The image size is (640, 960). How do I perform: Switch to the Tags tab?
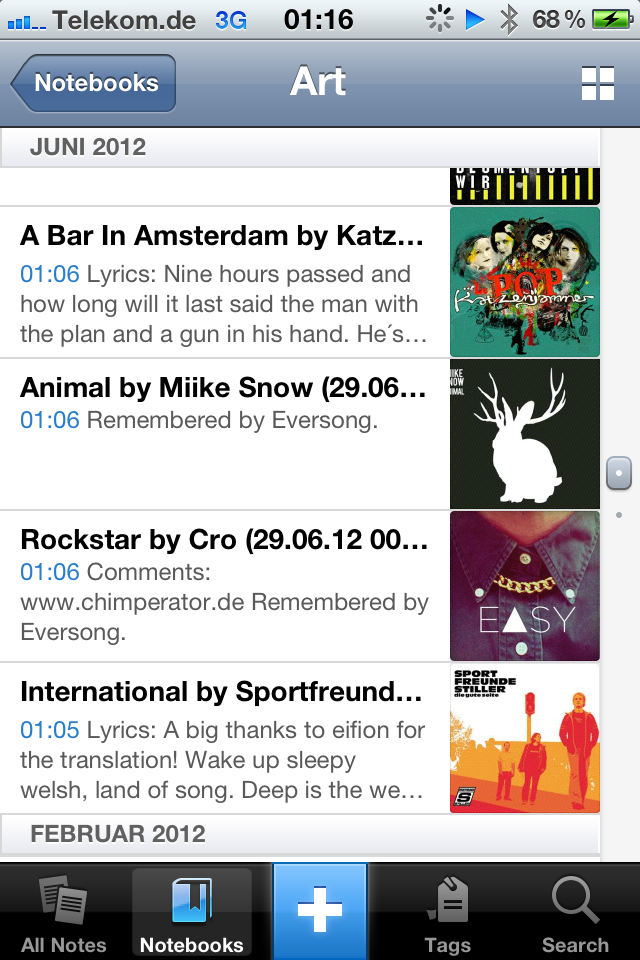pyautogui.click(x=448, y=912)
